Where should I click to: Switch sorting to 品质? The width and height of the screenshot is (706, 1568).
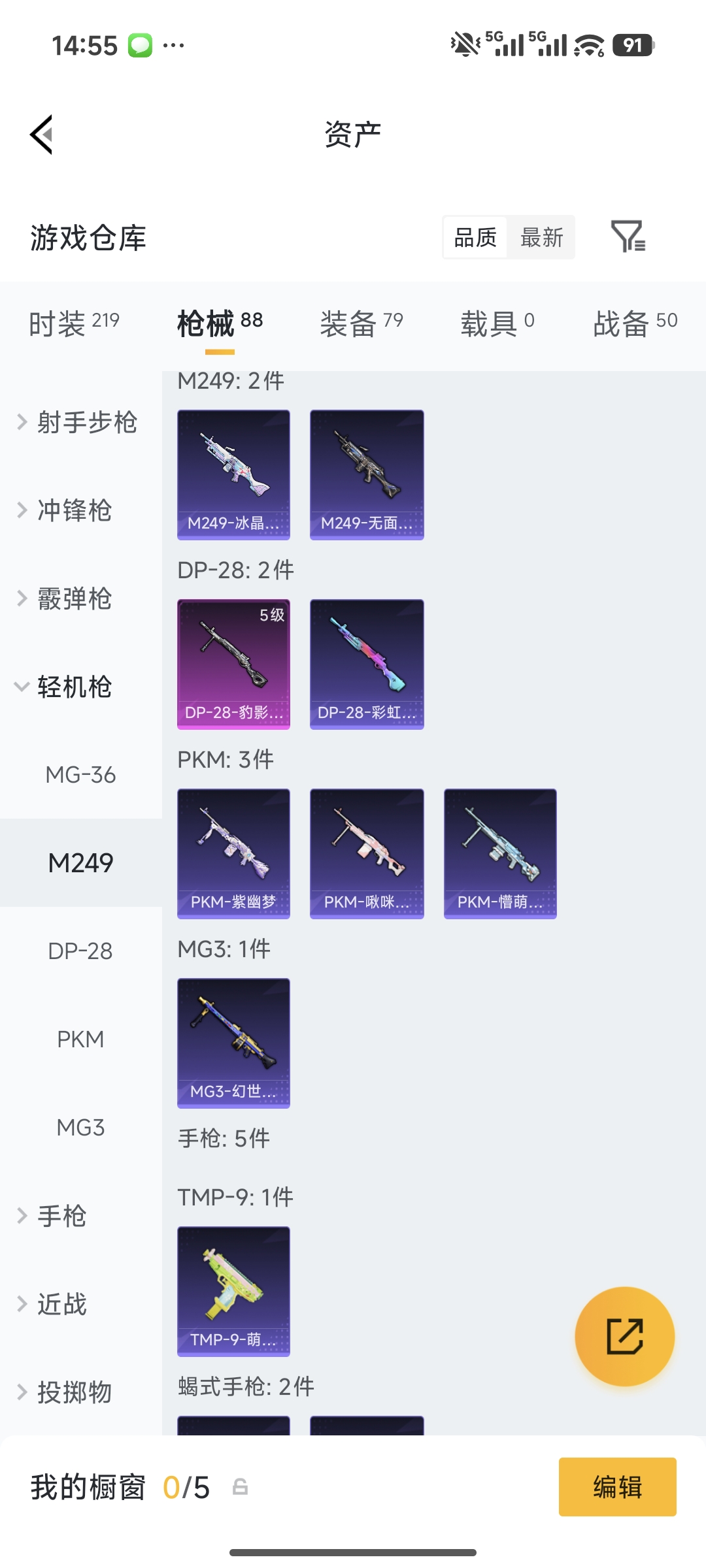pyautogui.click(x=475, y=238)
